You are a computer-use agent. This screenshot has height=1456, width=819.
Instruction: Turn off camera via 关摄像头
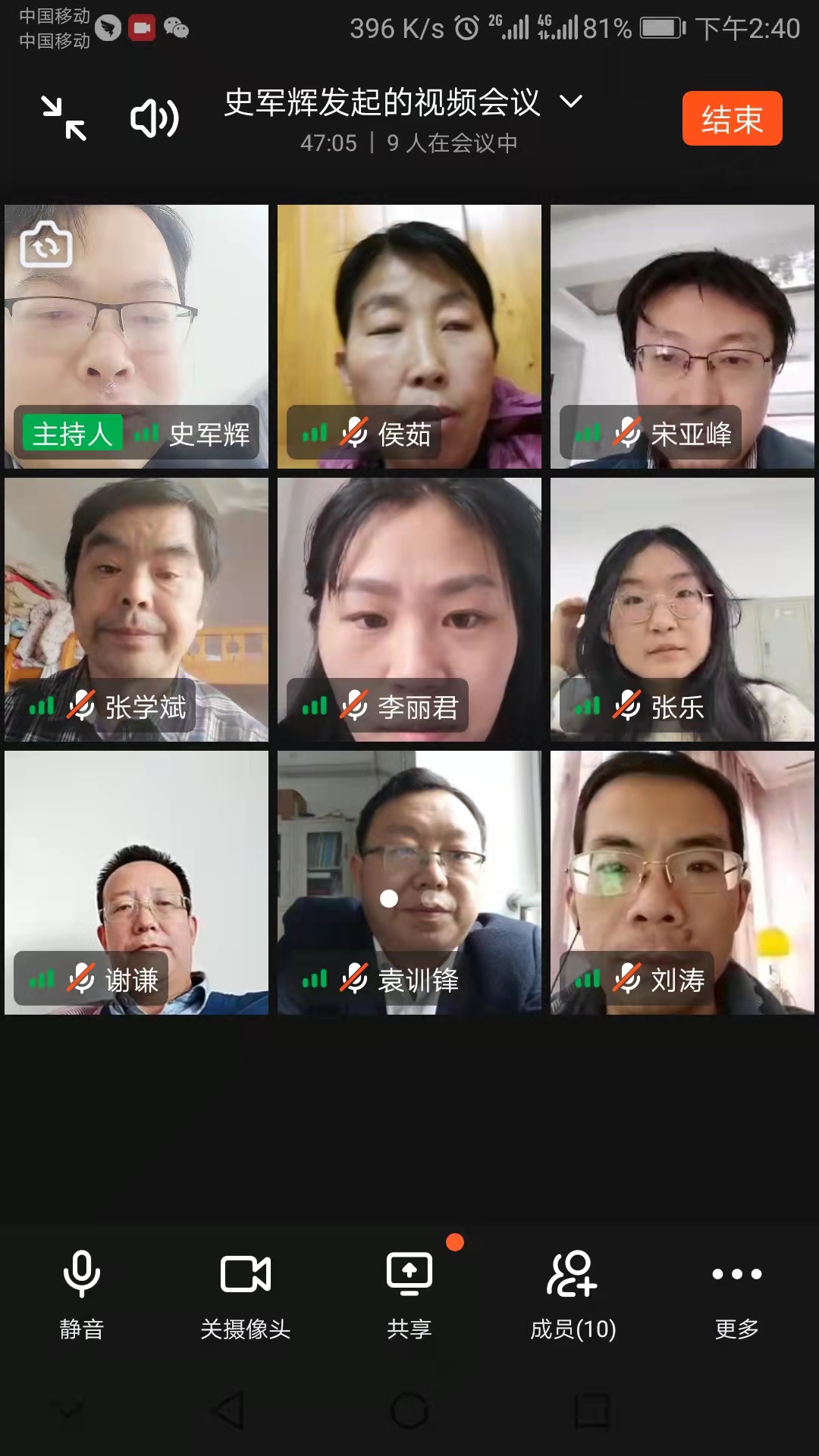click(245, 1292)
